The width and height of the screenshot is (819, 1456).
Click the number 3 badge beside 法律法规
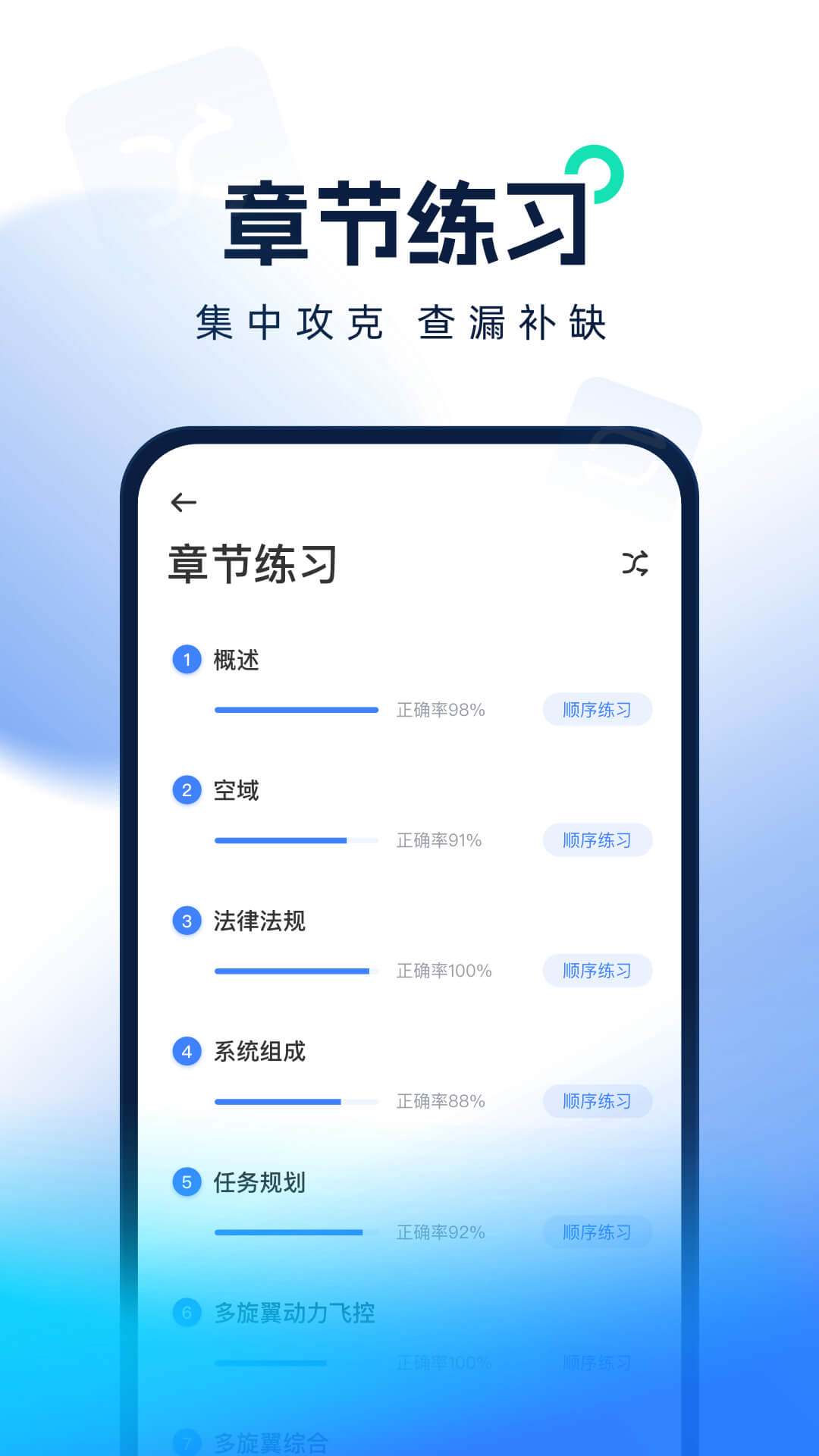click(186, 921)
